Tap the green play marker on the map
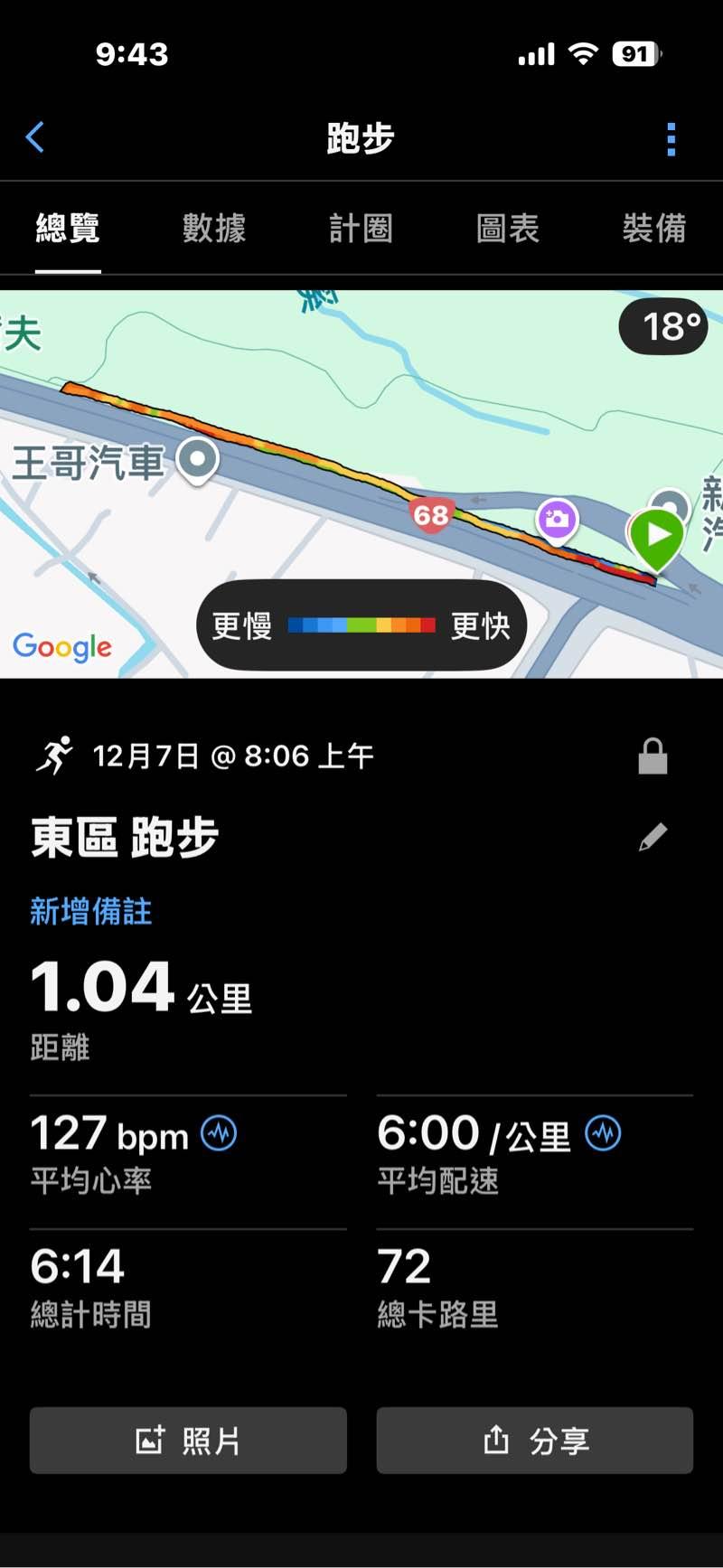The height and width of the screenshot is (1568, 723). (x=657, y=536)
